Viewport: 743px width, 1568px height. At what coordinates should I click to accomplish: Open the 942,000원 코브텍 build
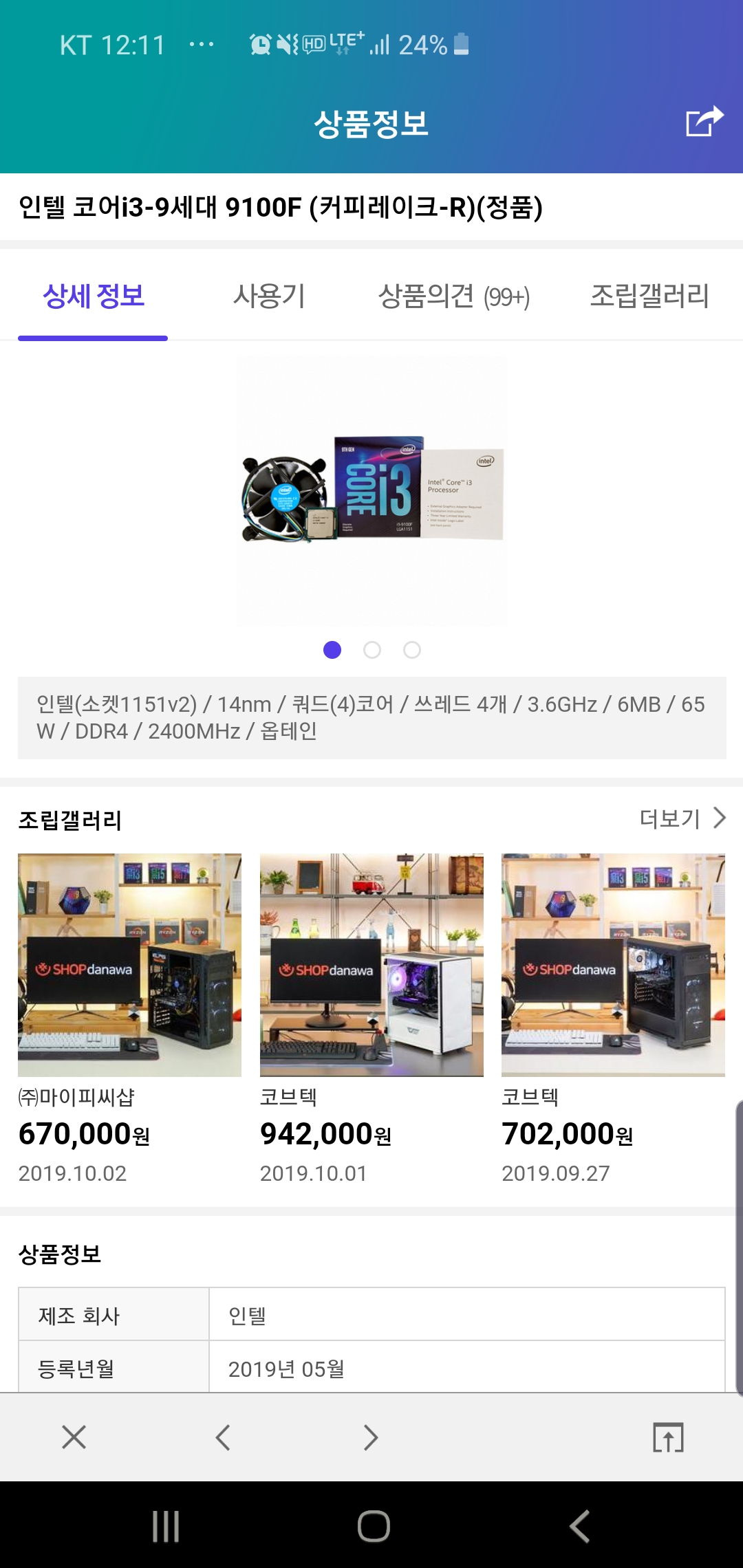click(x=371, y=965)
